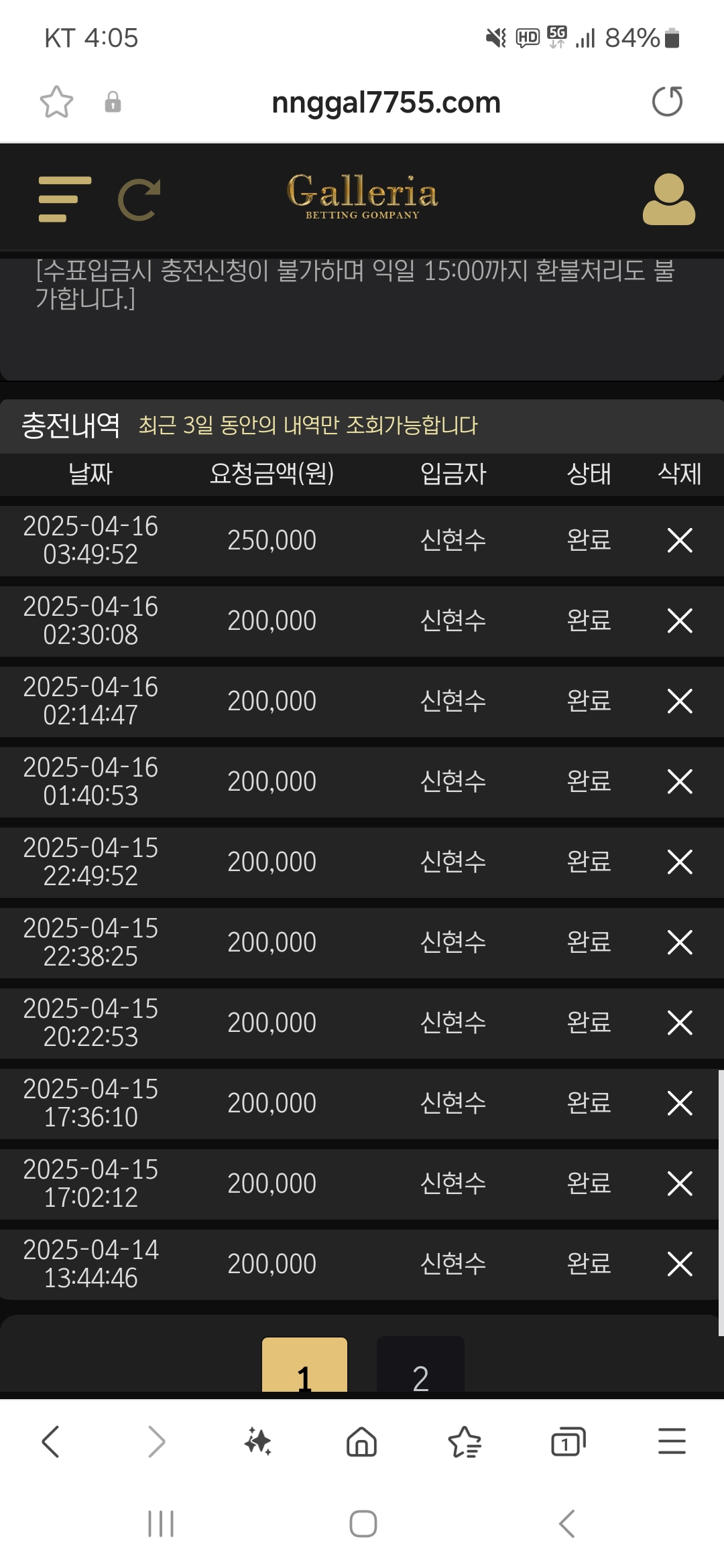Tap the nnggal7755.com address bar
The image size is (724, 1568).
point(385,103)
